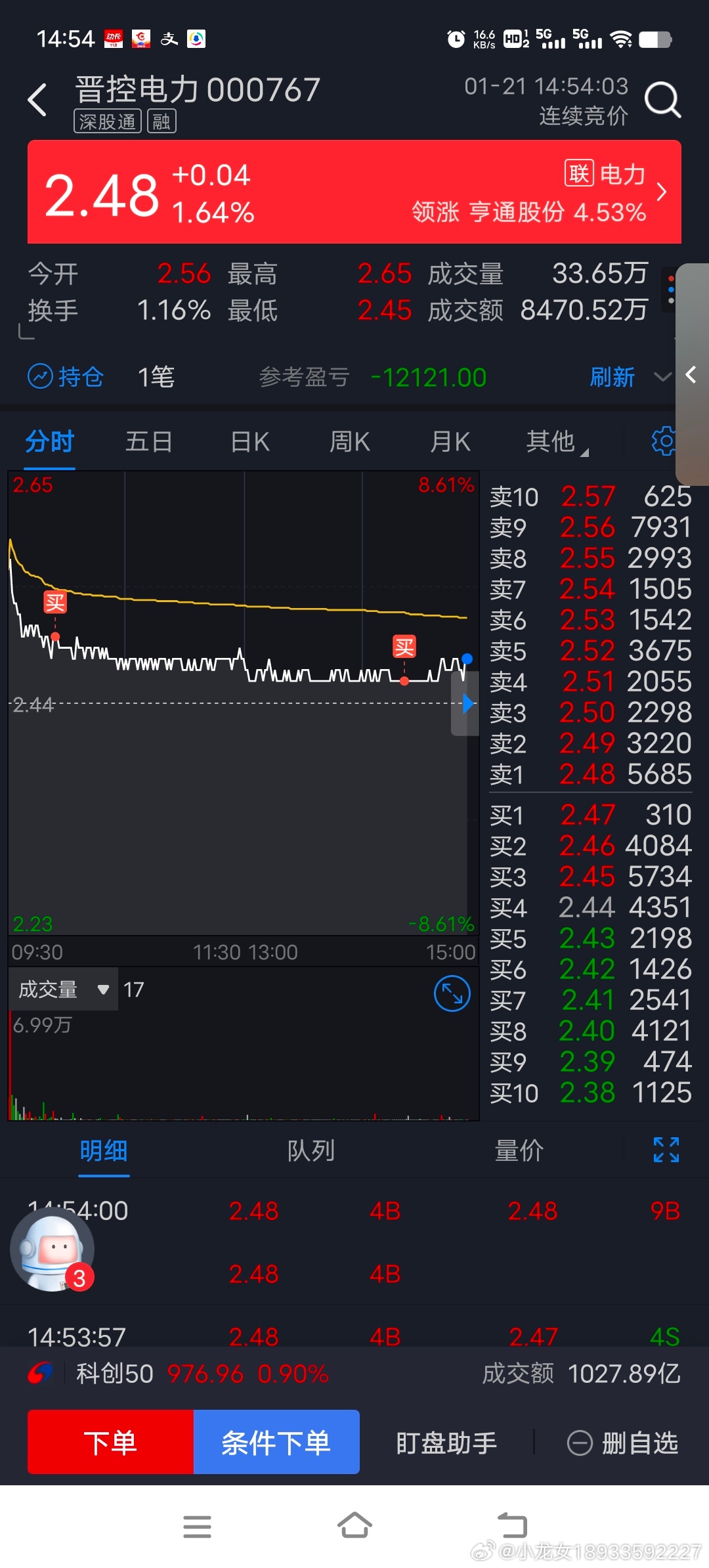The image size is (709, 1568).
Task: Switch to the 周K chart tab
Action: [x=349, y=442]
